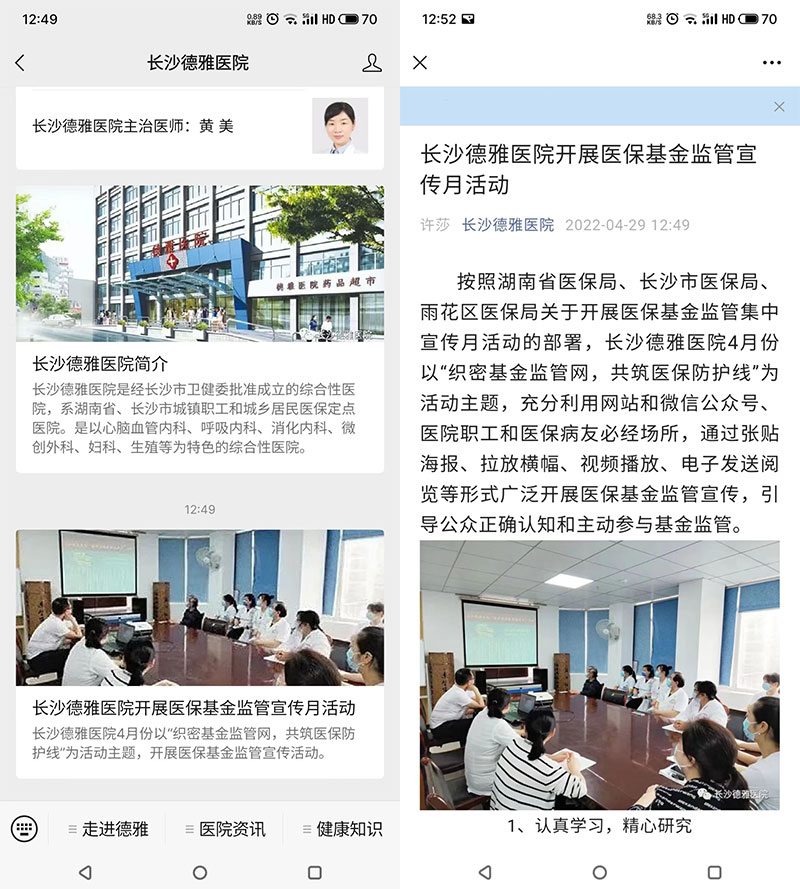Open the 健康知识 menu

345,829
